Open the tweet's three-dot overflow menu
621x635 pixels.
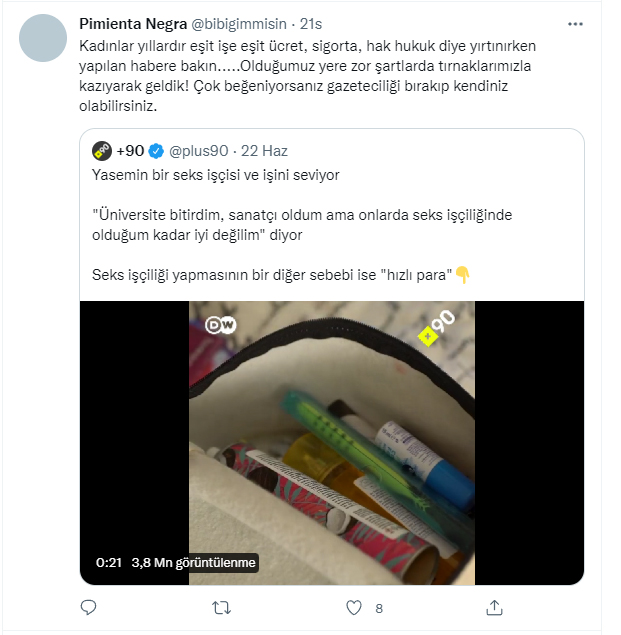click(575, 23)
